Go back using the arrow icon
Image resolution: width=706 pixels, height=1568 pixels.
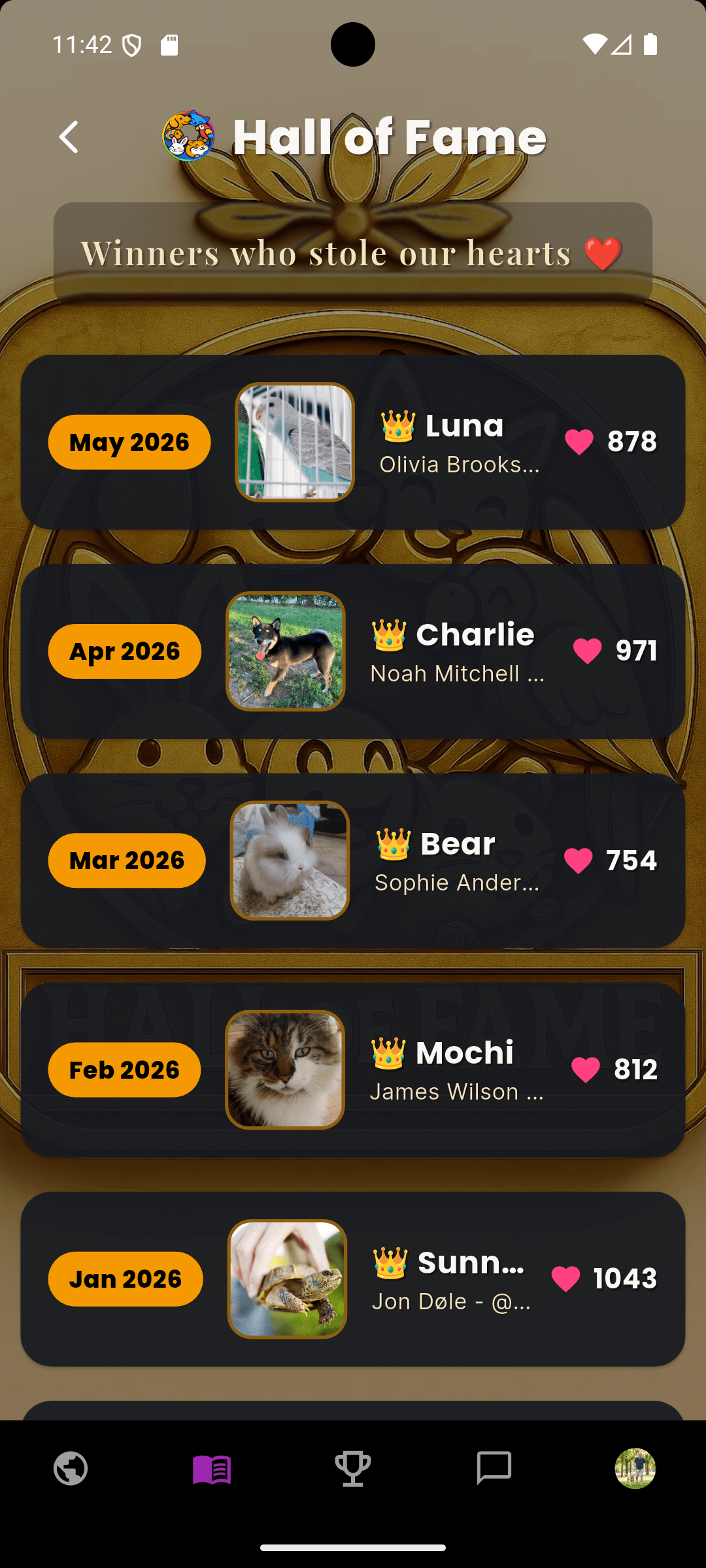[69, 137]
